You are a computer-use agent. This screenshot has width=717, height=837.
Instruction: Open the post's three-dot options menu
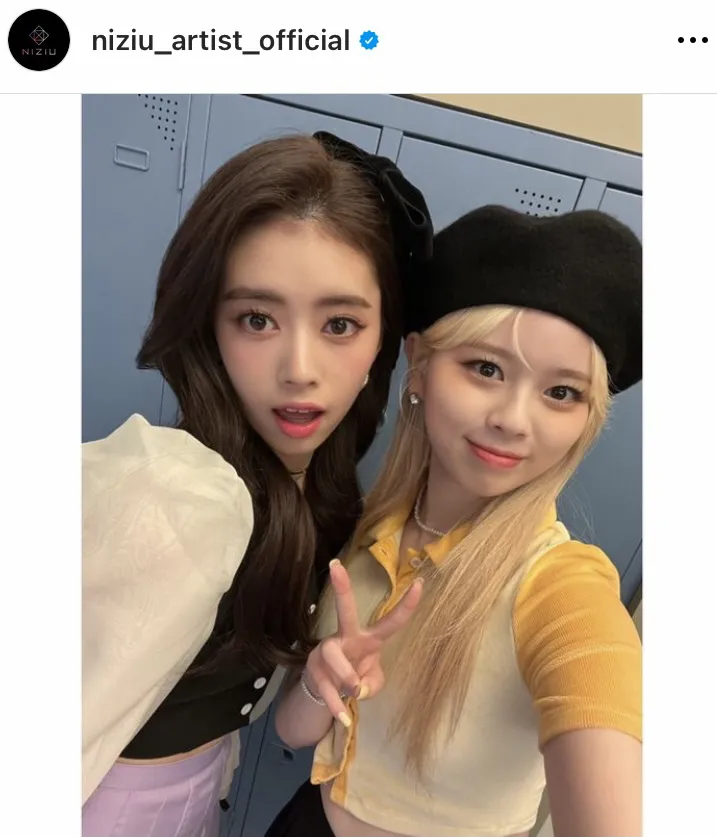pyautogui.click(x=692, y=40)
